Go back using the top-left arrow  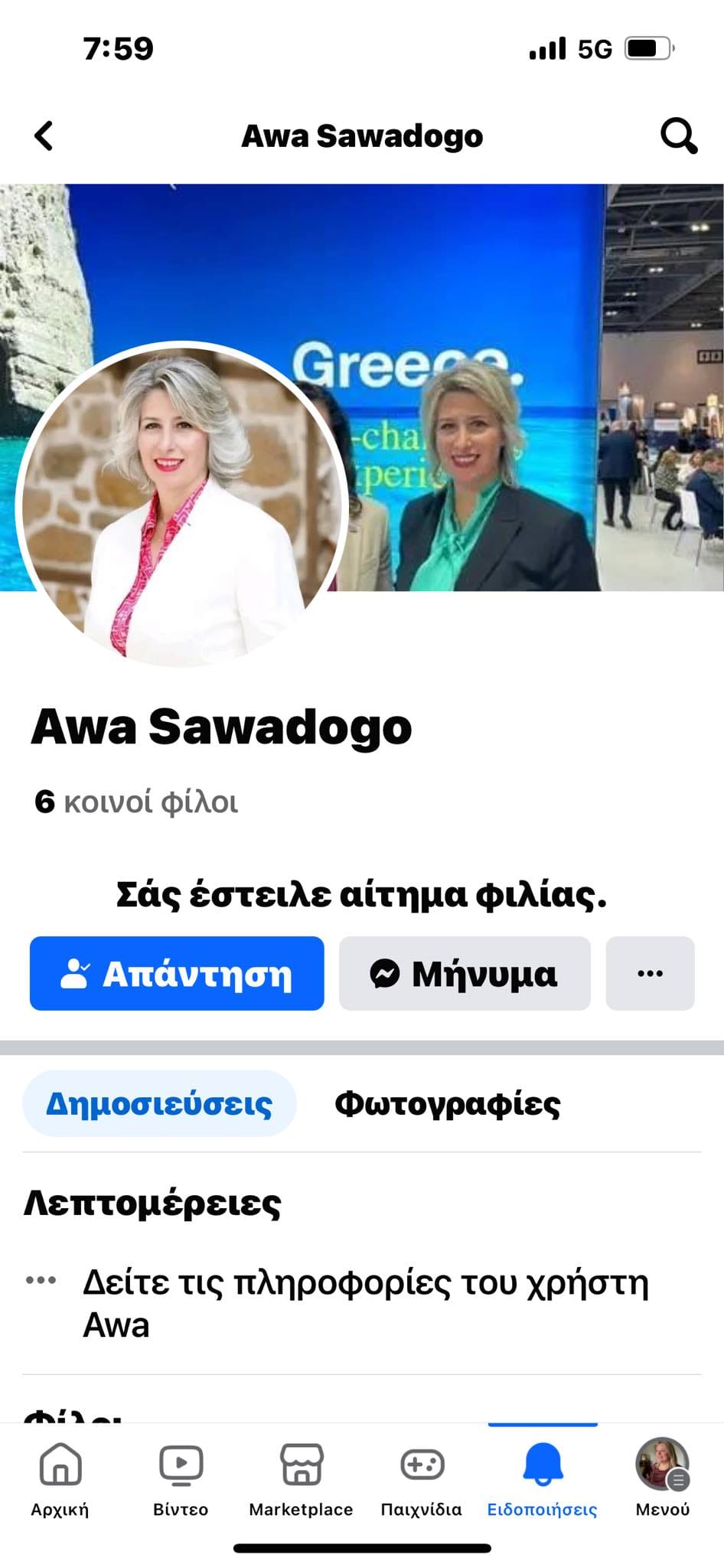pyautogui.click(x=44, y=136)
